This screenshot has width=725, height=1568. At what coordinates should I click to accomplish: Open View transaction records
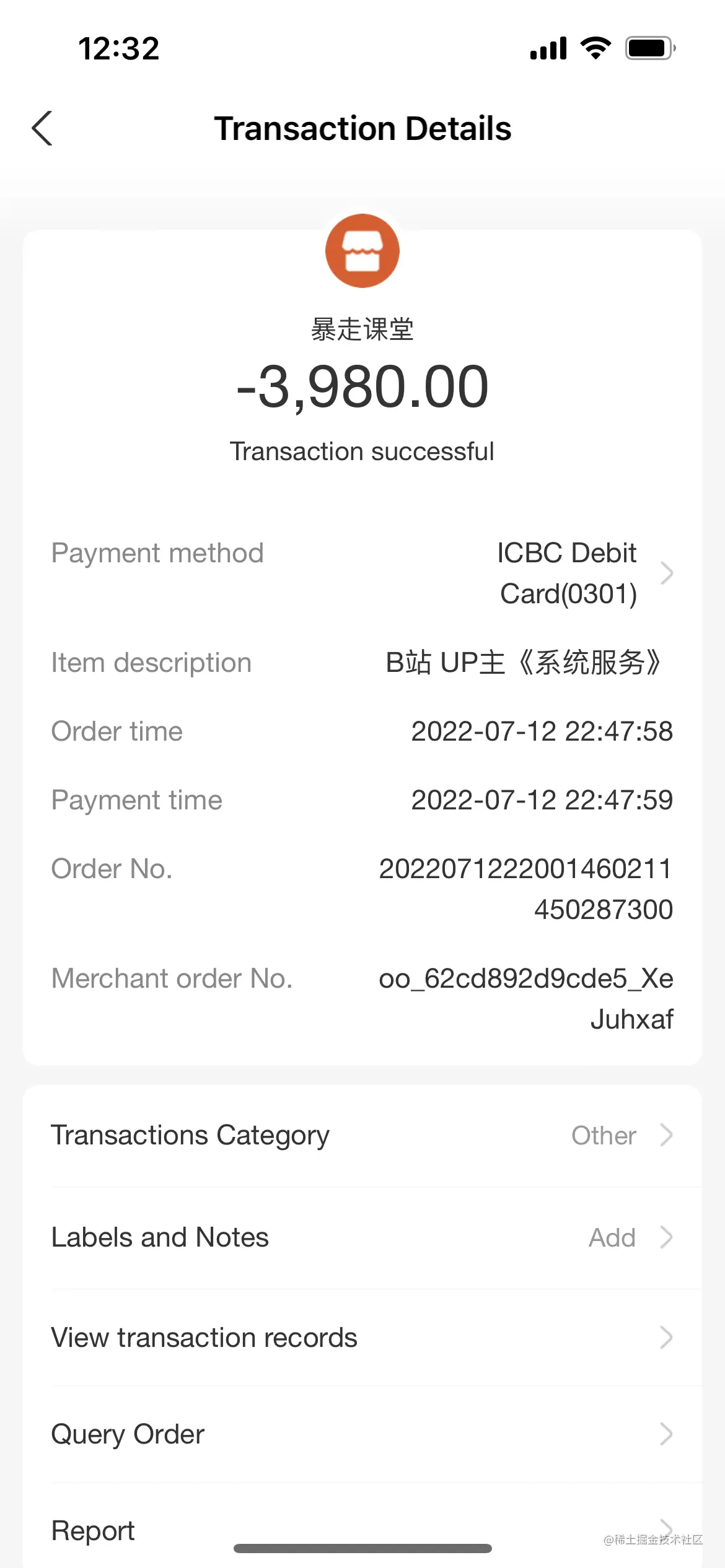point(362,1338)
